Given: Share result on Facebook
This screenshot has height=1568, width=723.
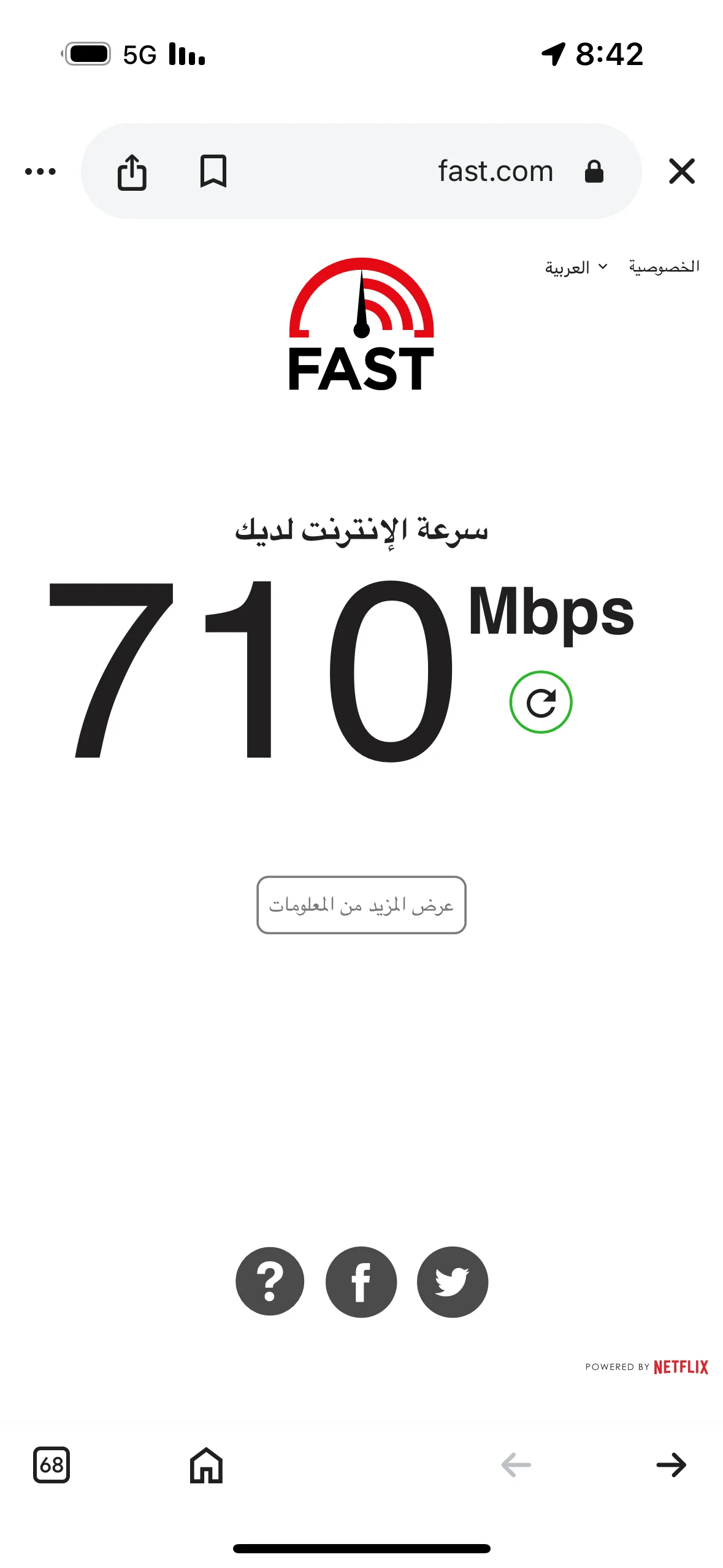Looking at the screenshot, I should pyautogui.click(x=361, y=1282).
